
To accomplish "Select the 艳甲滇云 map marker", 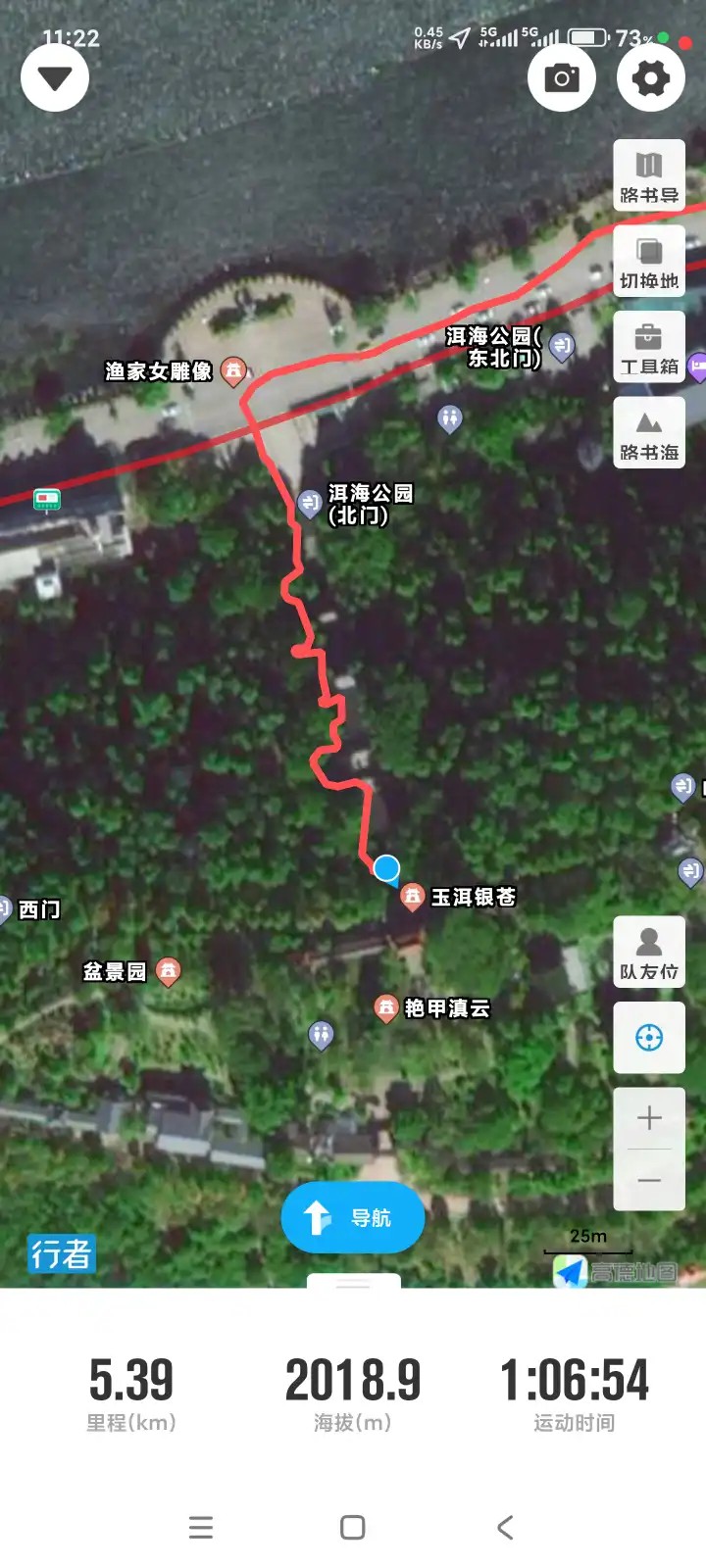I will [x=386, y=1007].
